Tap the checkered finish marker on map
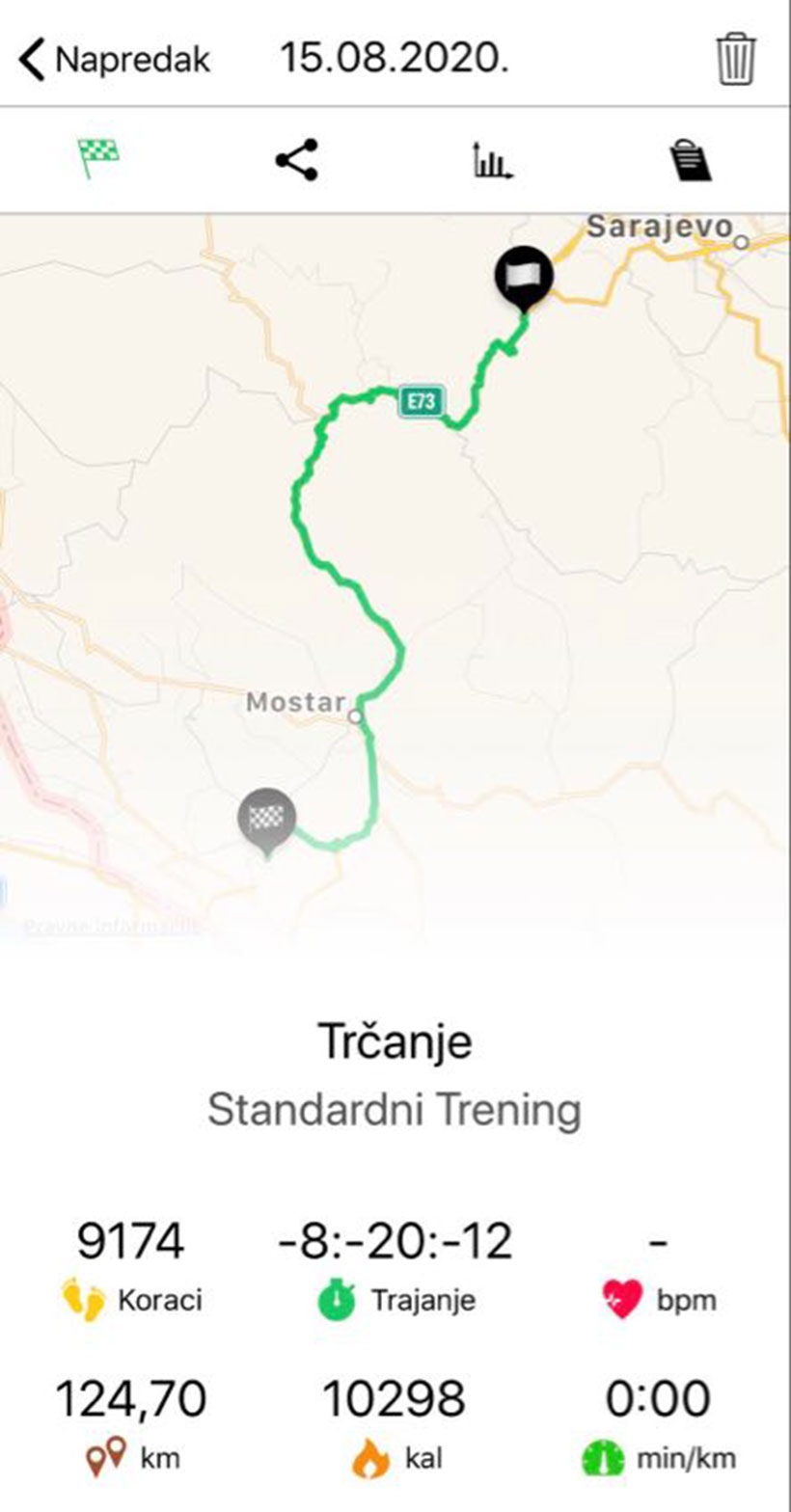 pyautogui.click(x=266, y=818)
